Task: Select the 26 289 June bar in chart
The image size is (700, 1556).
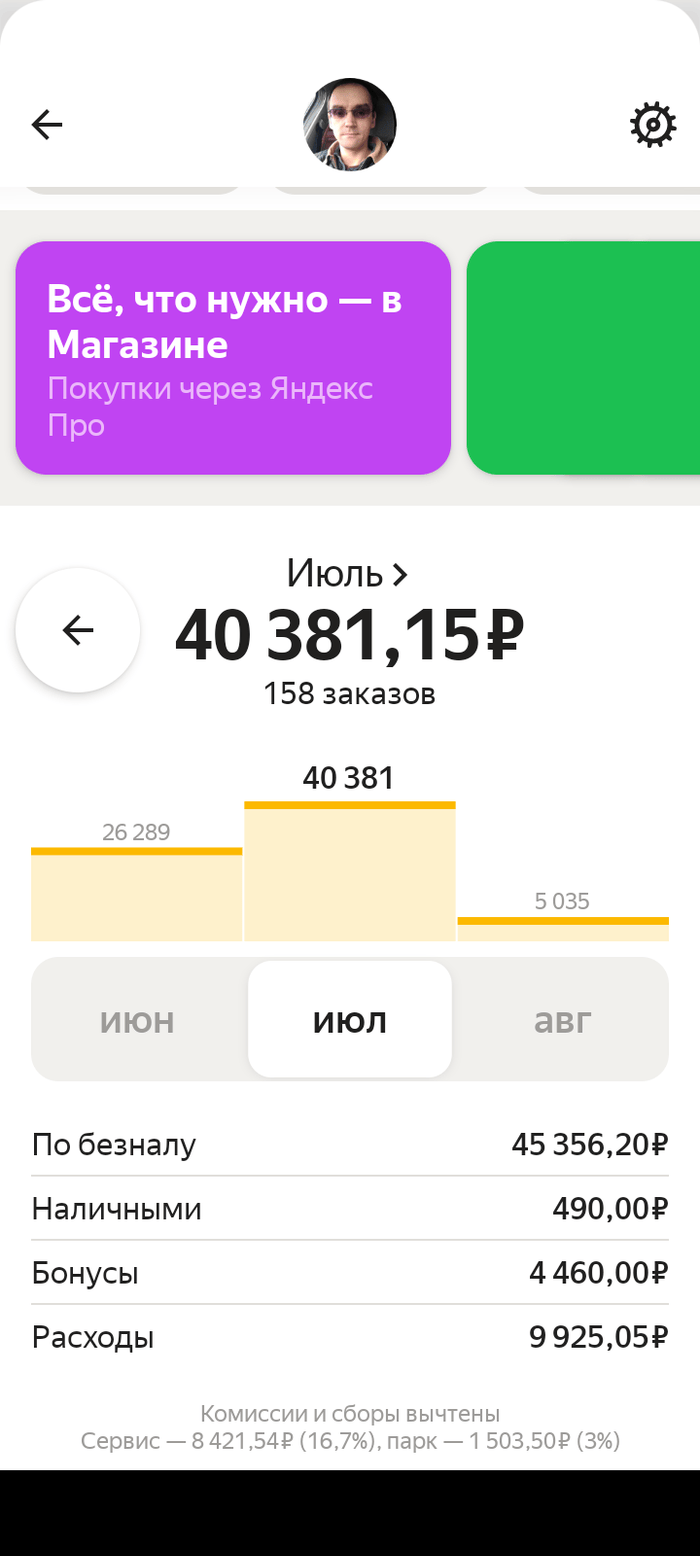Action: tap(137, 895)
